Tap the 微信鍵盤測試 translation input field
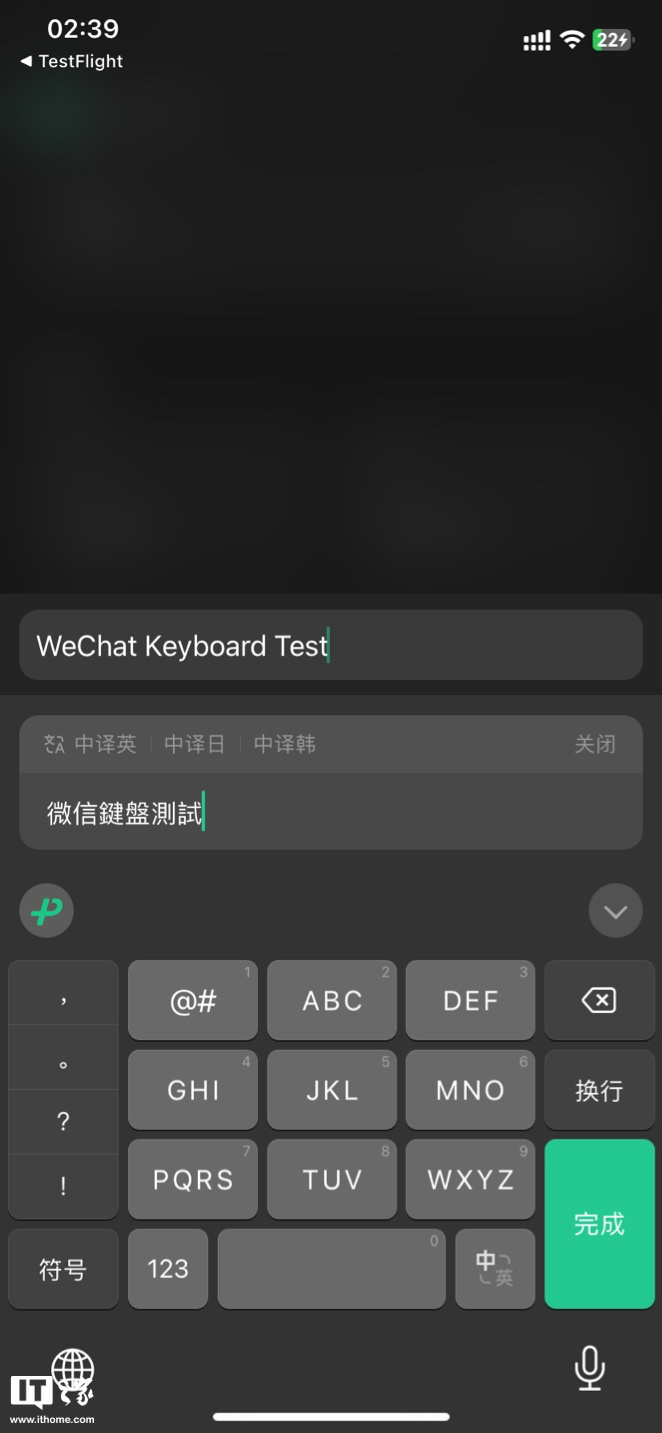This screenshot has width=662, height=1433. point(330,813)
